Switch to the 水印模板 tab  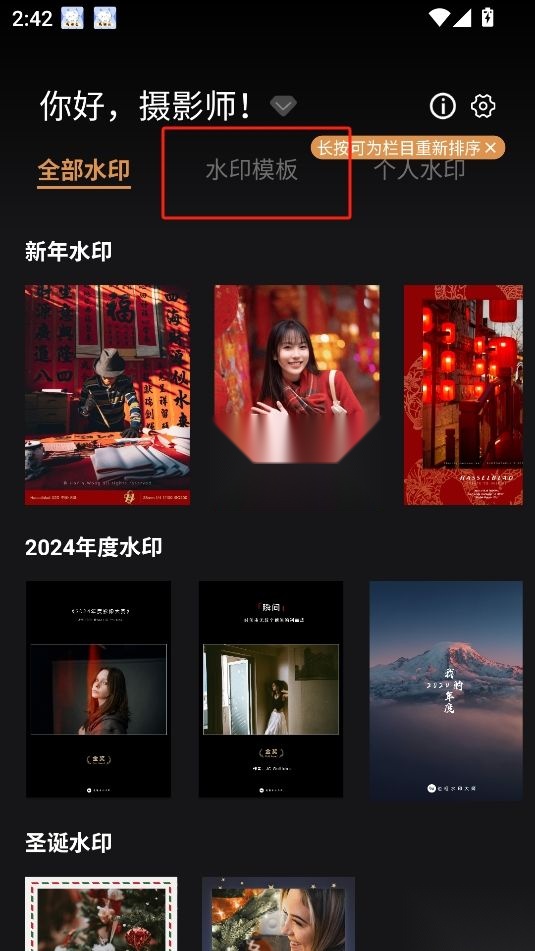pos(252,170)
